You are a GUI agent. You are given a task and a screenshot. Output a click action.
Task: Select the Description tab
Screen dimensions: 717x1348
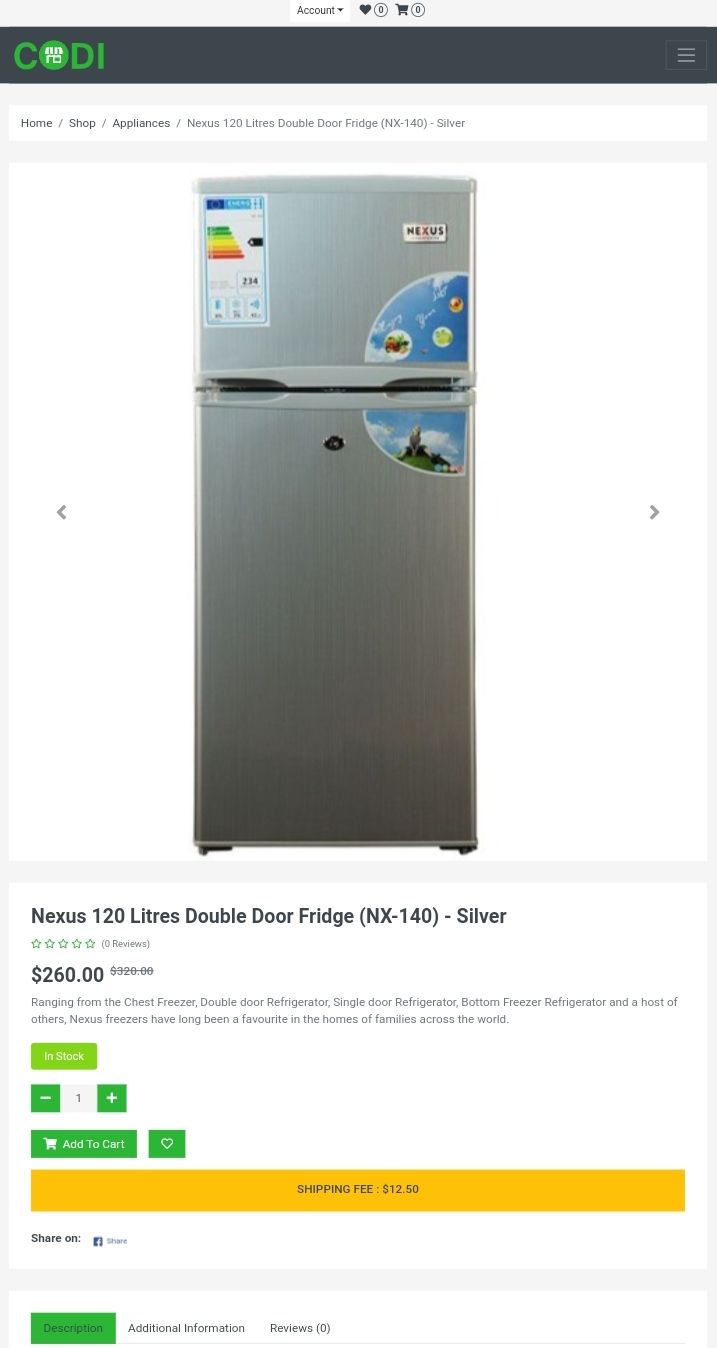(73, 1328)
